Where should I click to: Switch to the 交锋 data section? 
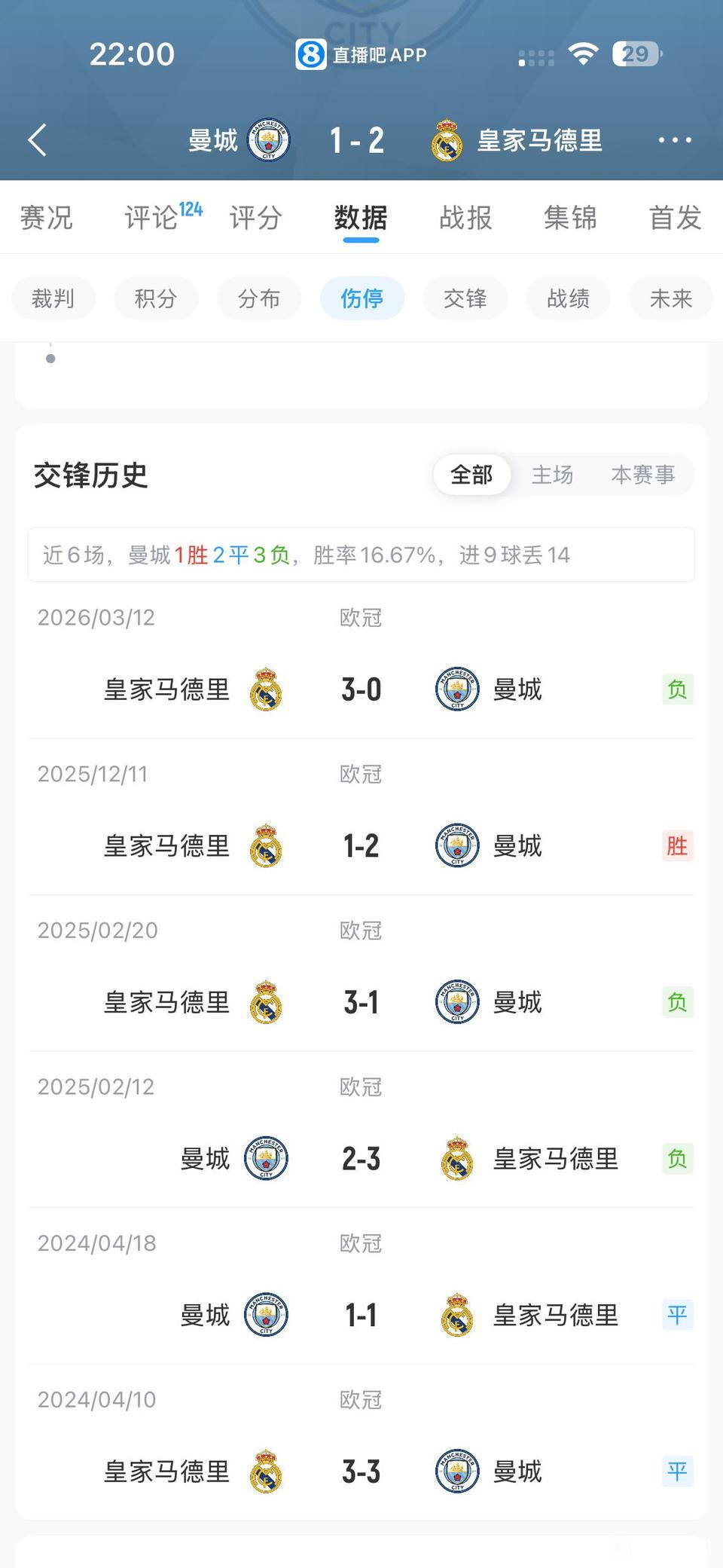[465, 298]
